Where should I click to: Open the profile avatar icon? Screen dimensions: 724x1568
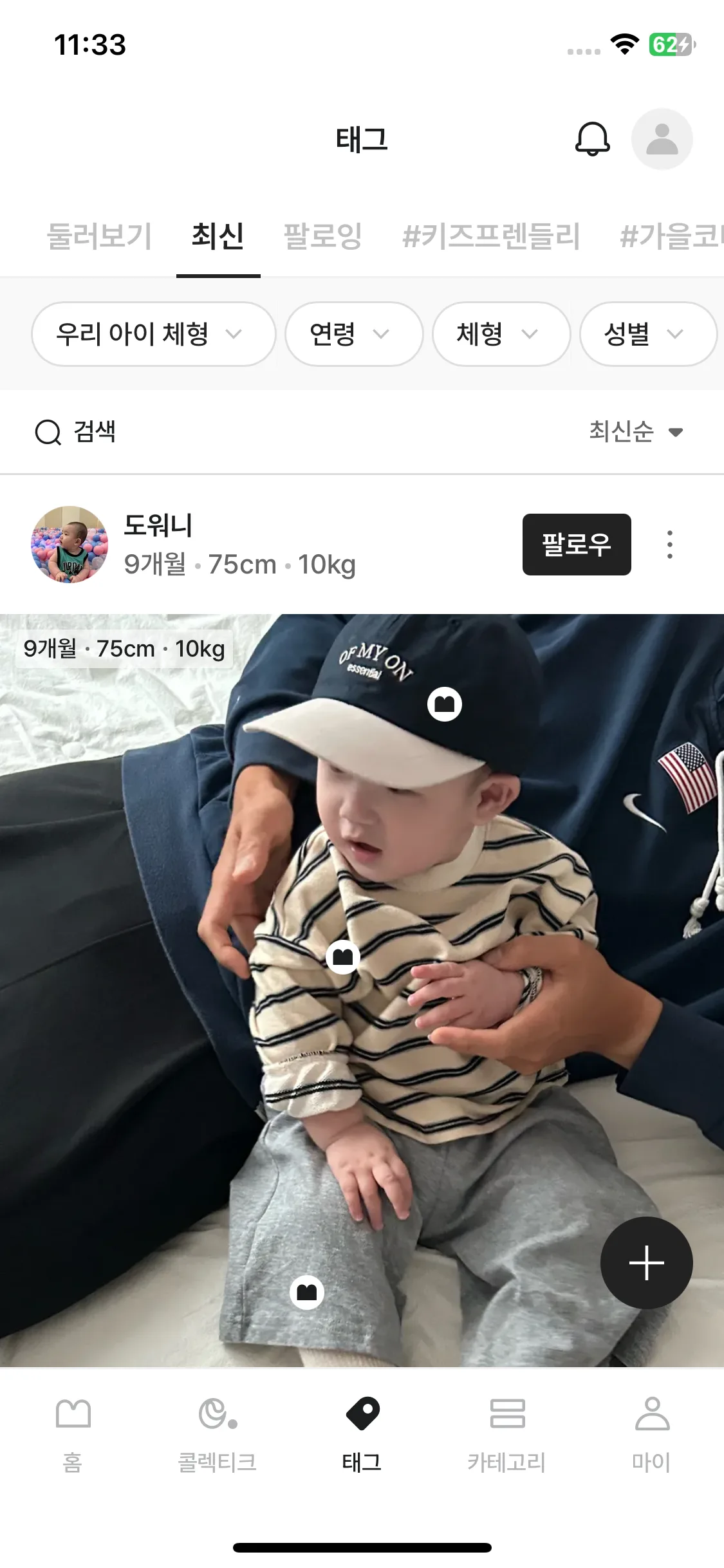click(x=662, y=139)
